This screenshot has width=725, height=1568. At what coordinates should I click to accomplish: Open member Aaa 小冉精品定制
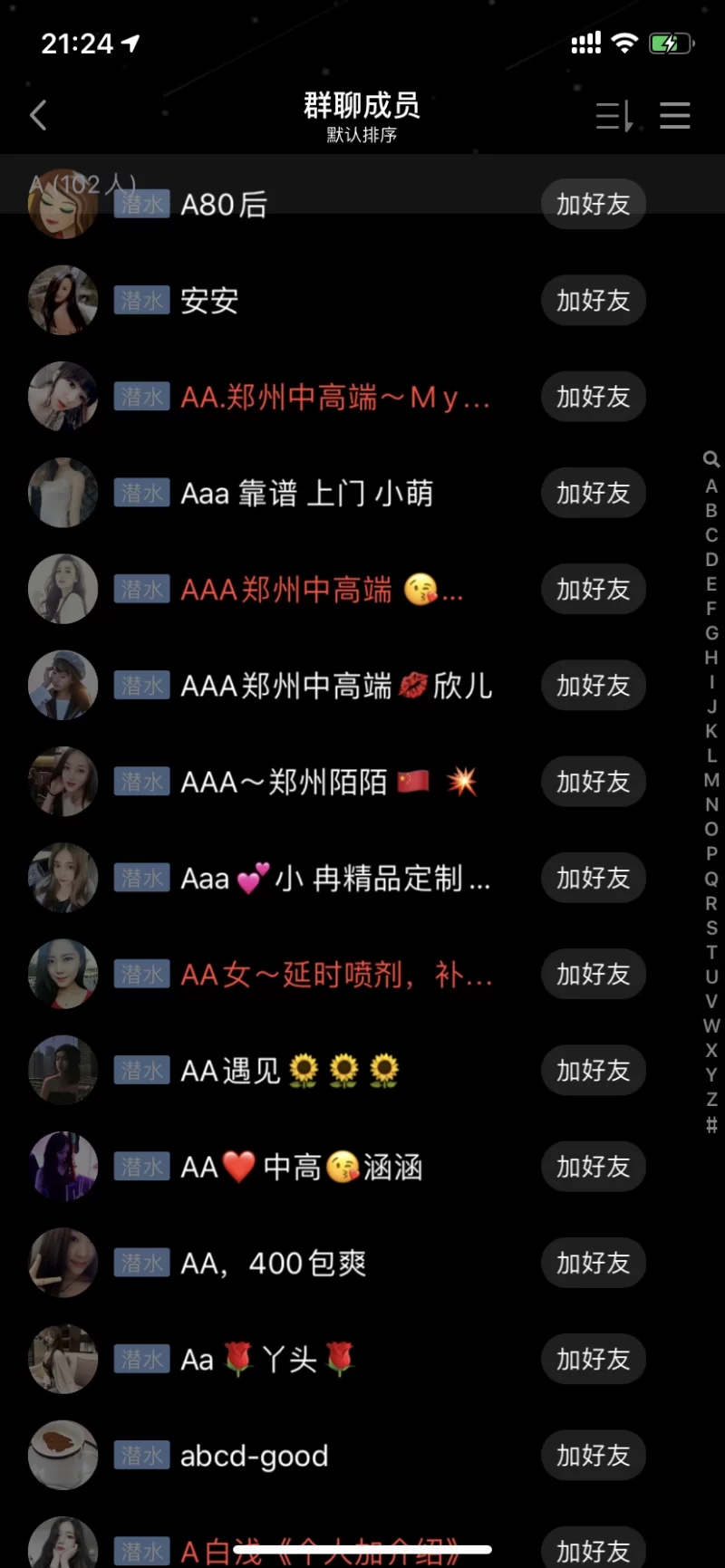[335, 879]
